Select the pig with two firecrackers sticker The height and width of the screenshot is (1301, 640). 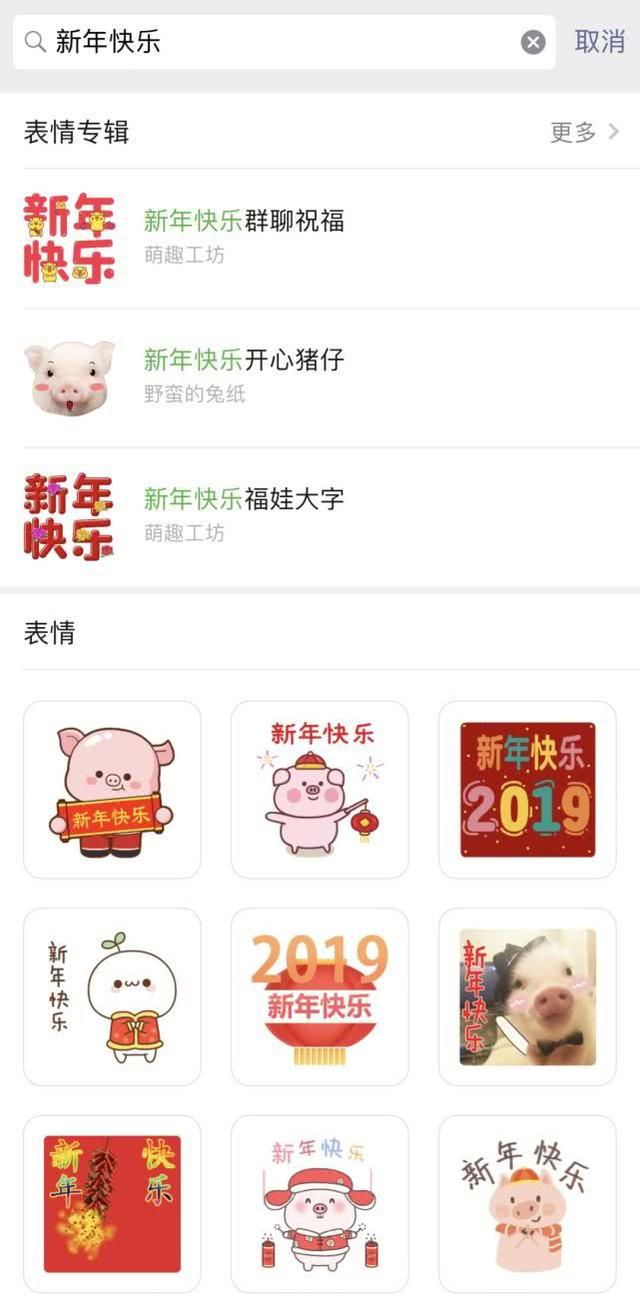(x=320, y=1204)
